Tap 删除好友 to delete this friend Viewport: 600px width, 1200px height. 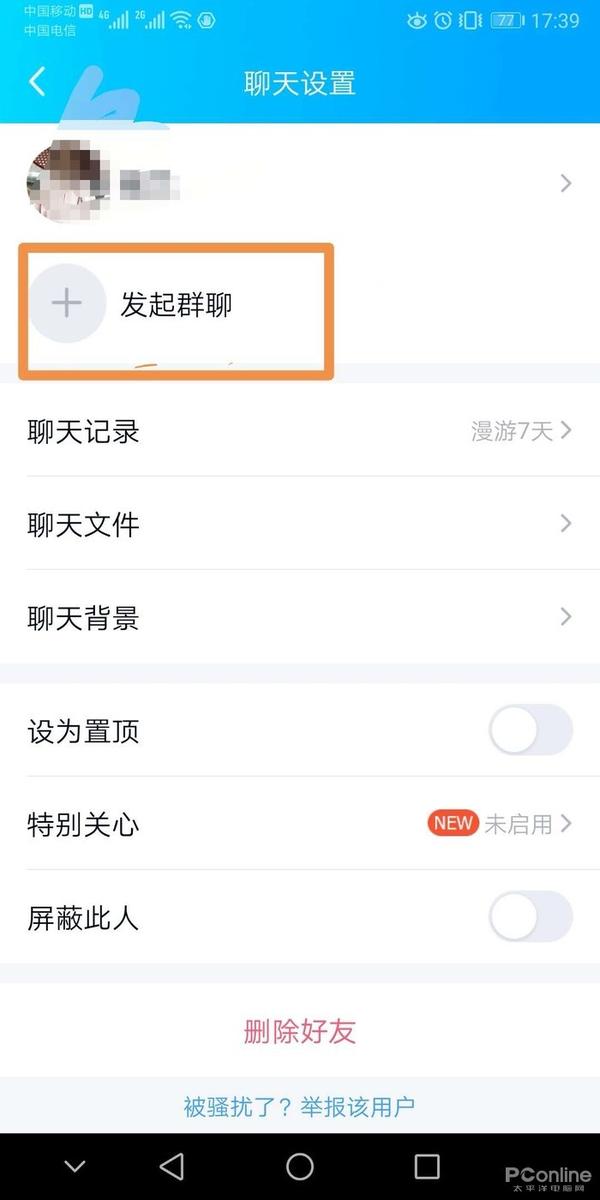(300, 1031)
